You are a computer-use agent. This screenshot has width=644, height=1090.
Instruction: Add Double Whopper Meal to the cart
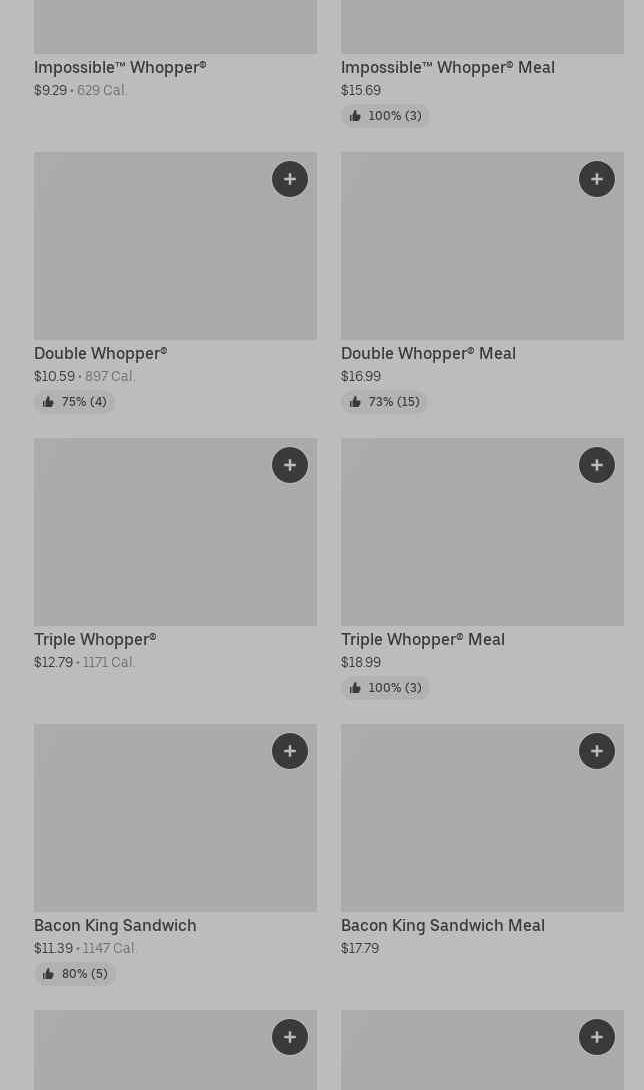point(597,179)
